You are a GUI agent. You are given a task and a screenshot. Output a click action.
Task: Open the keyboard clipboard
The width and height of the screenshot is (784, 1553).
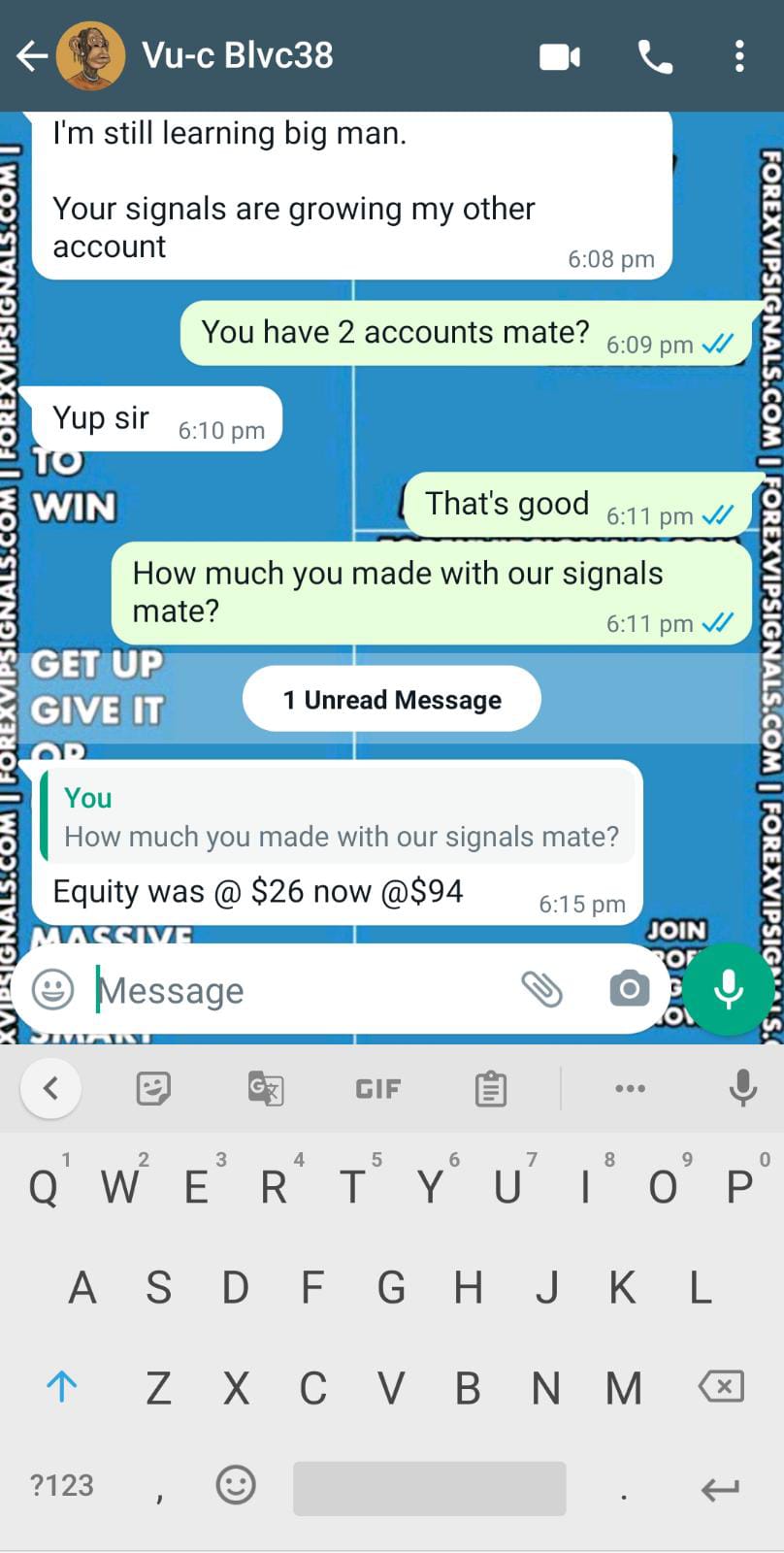click(491, 1089)
